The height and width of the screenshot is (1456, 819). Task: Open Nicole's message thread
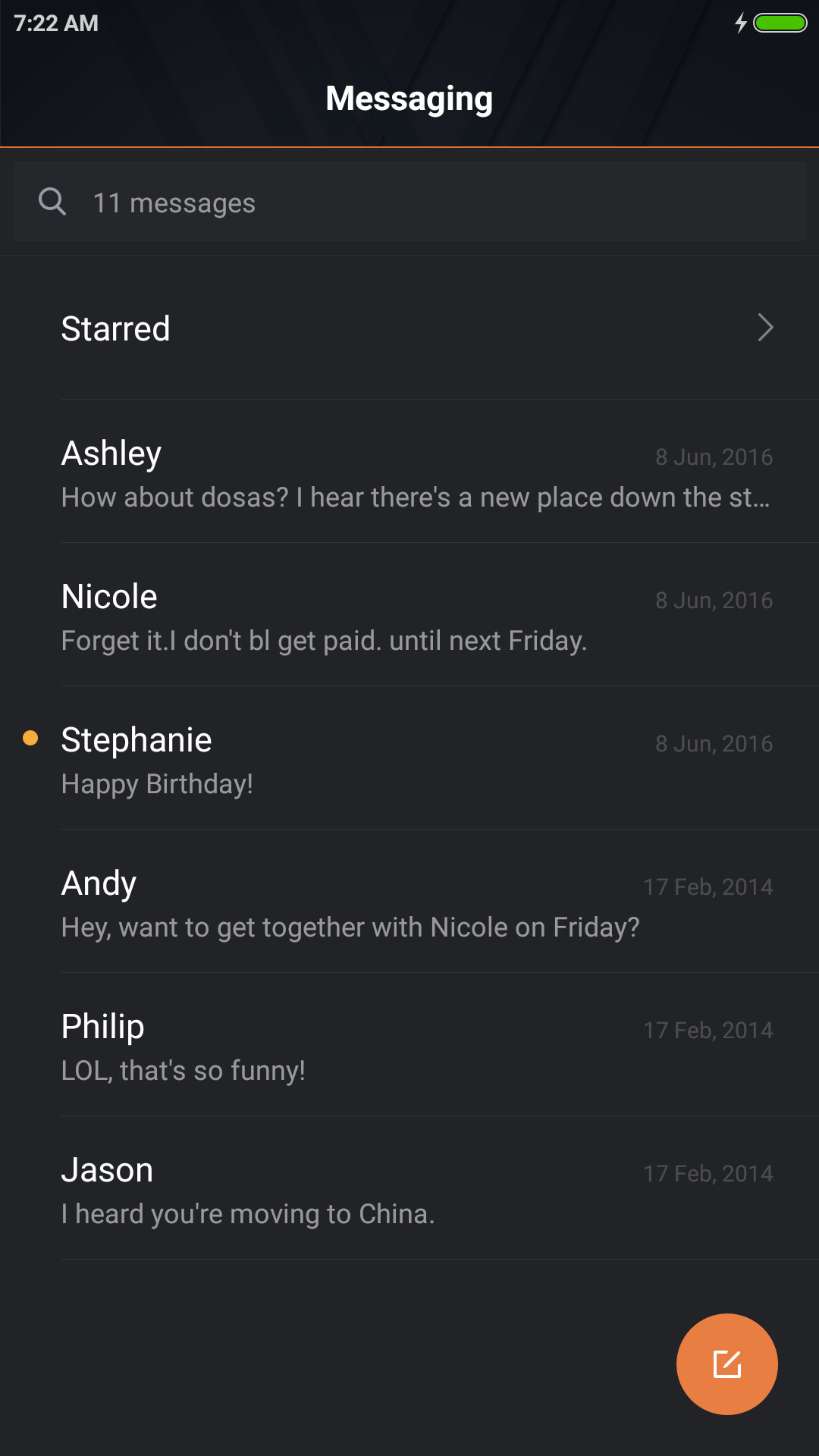409,615
